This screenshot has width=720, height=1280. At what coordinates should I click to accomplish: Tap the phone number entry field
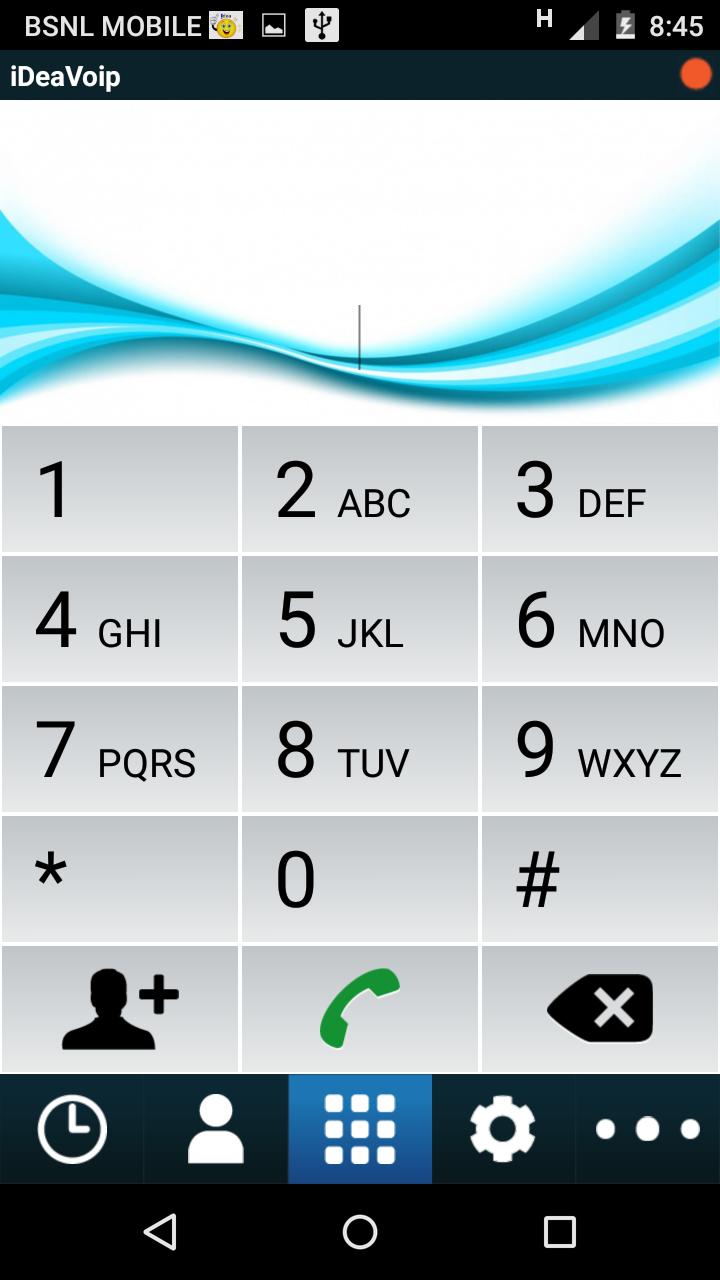pyautogui.click(x=359, y=335)
